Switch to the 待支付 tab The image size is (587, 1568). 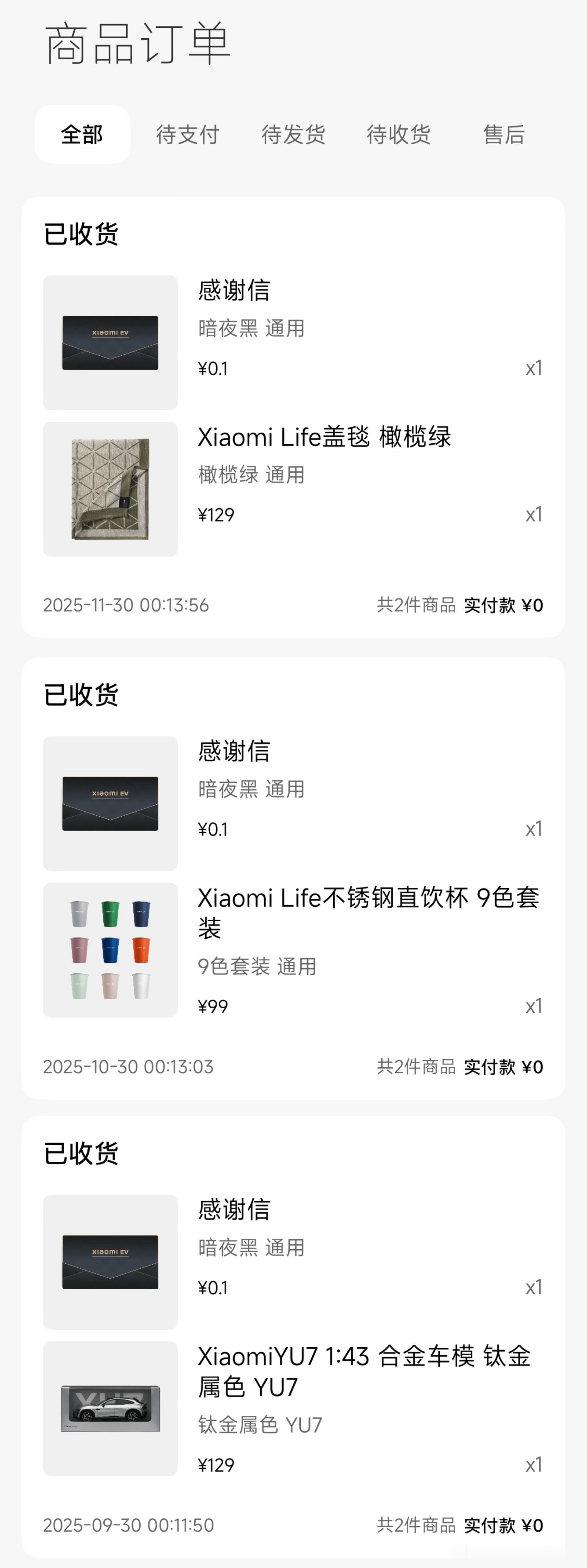187,134
